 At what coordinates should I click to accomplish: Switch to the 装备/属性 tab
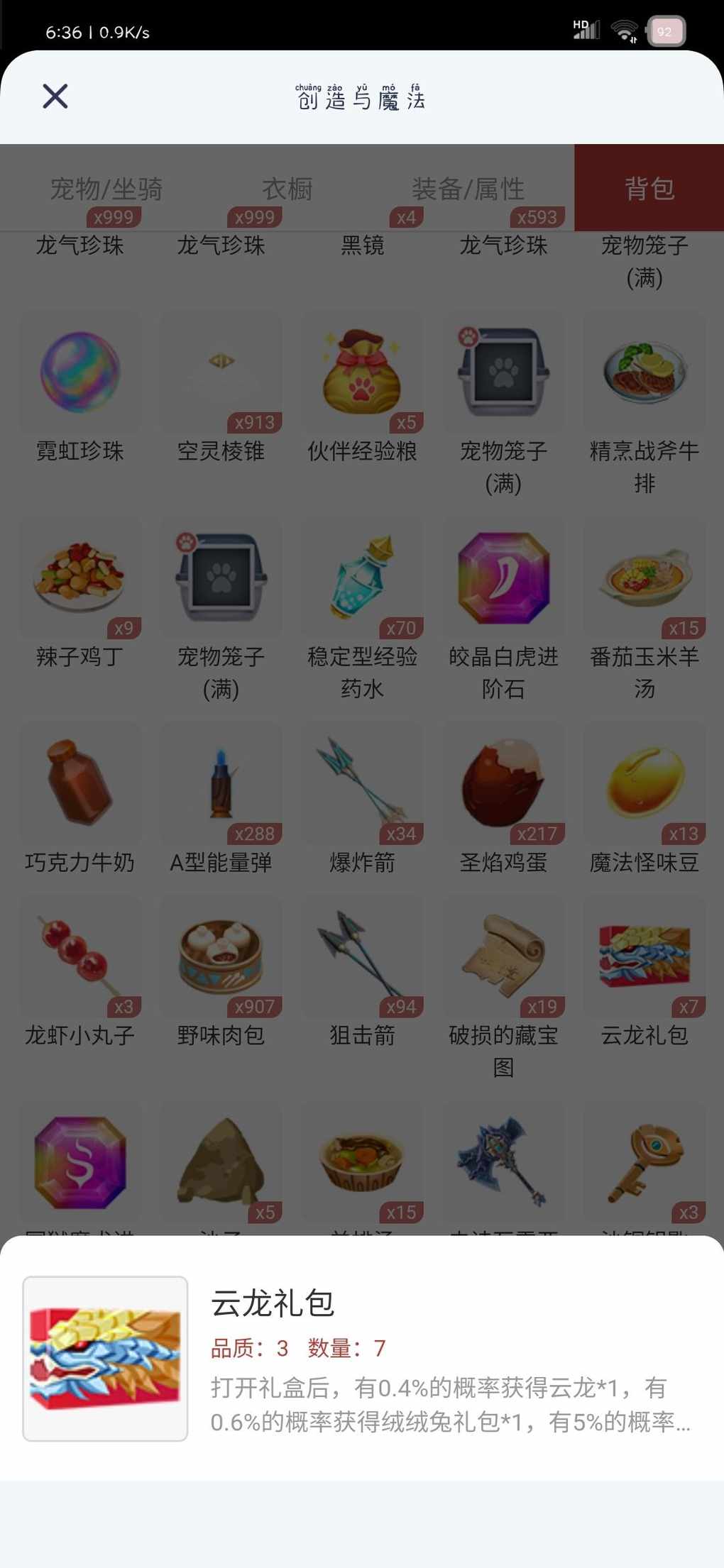468,189
